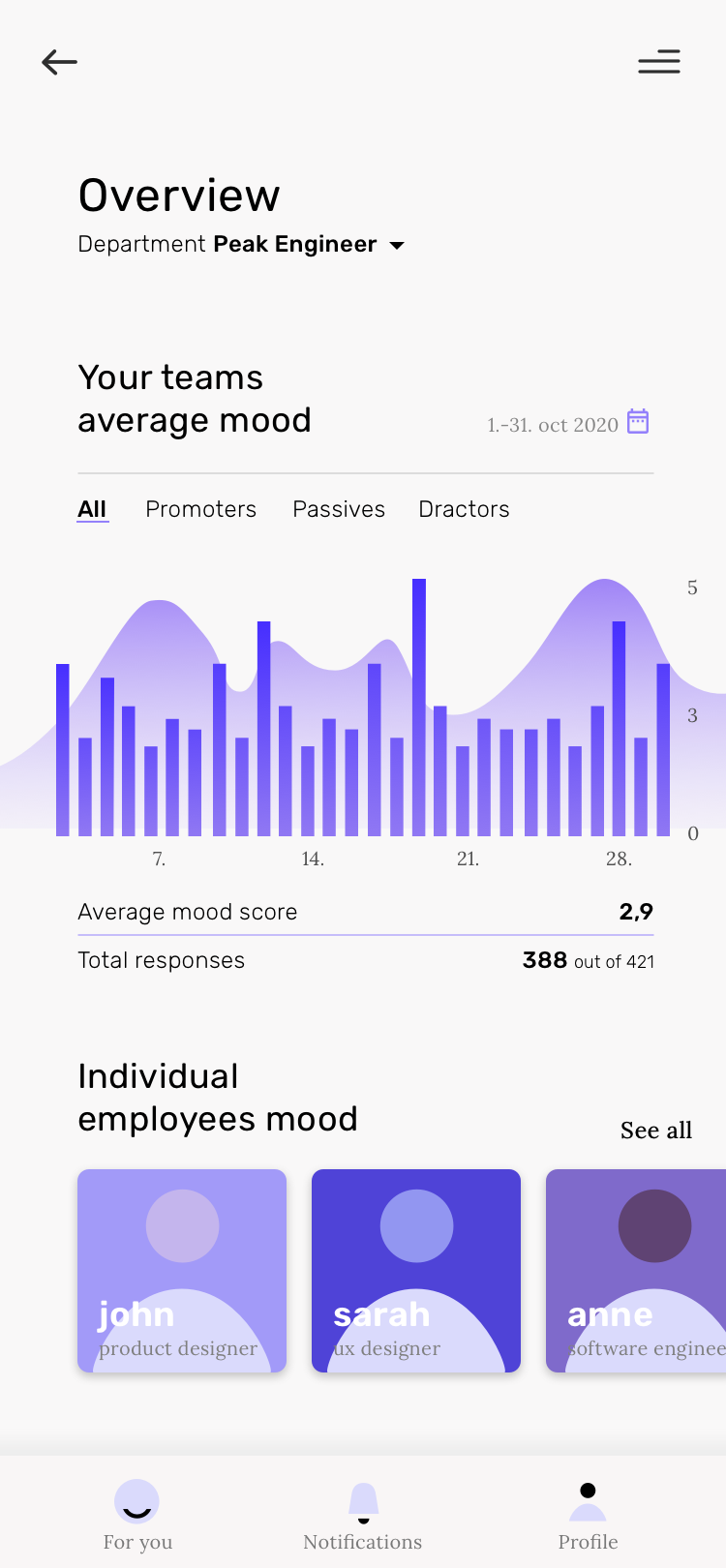Select the All filter tab
726x1568 pixels.
click(92, 509)
